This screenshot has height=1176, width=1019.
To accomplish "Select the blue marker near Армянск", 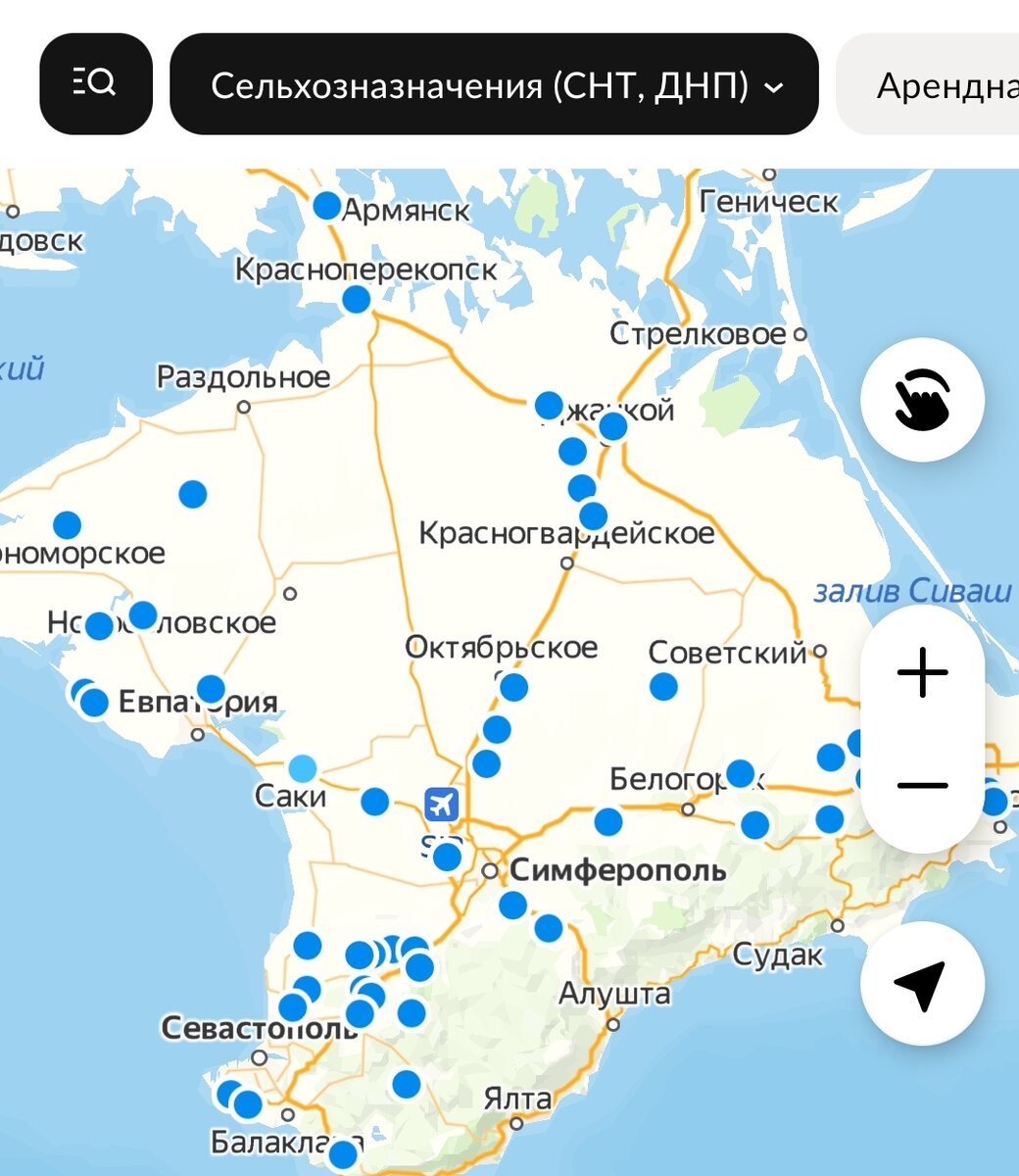I will [x=328, y=206].
